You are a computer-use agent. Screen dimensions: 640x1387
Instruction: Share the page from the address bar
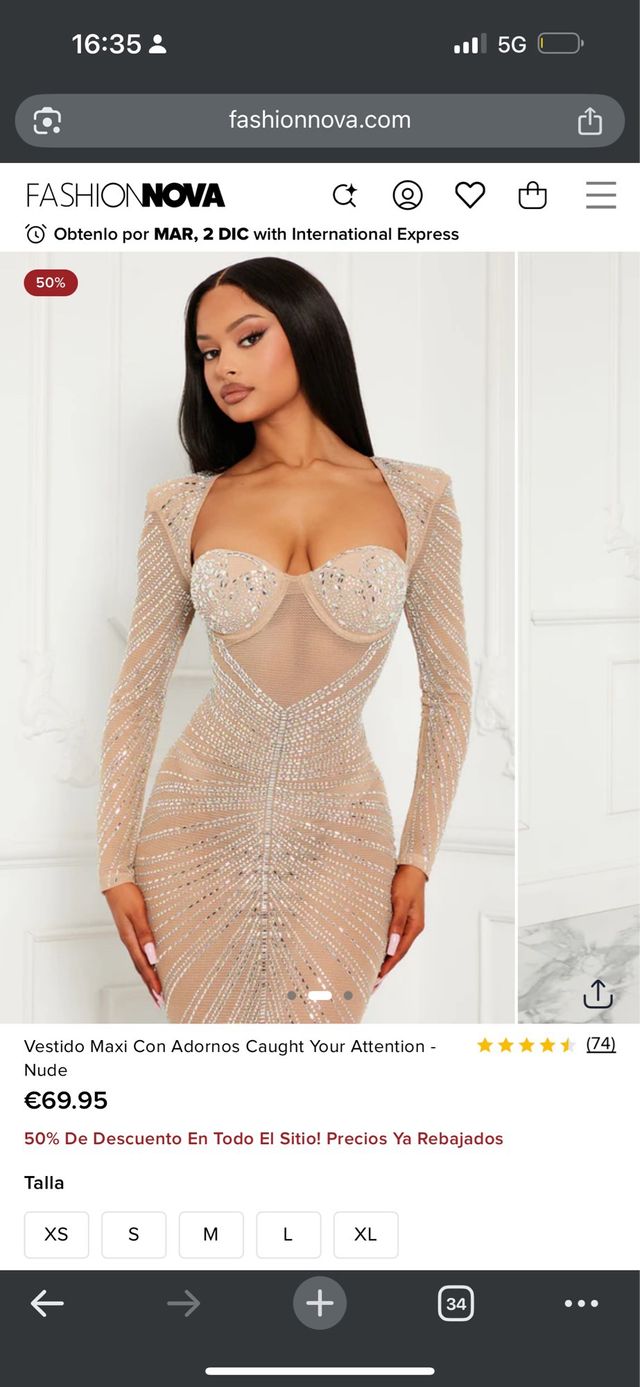[x=590, y=121]
